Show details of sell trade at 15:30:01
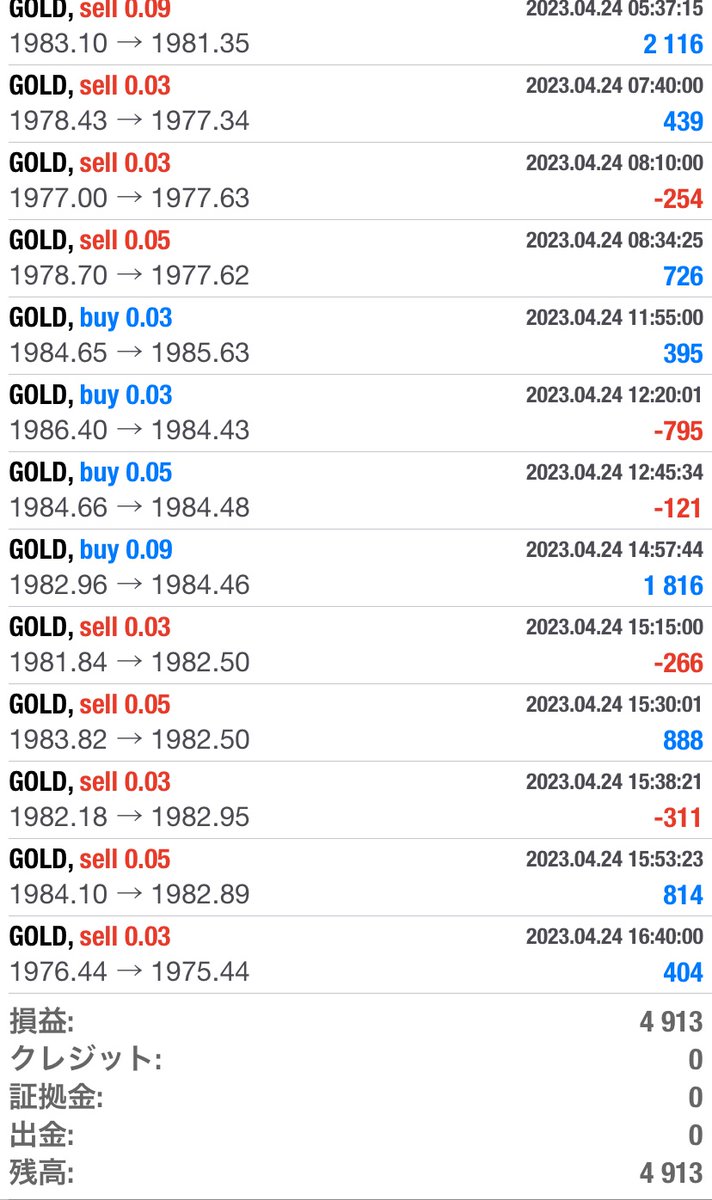The width and height of the screenshot is (712, 1200). coord(356,723)
